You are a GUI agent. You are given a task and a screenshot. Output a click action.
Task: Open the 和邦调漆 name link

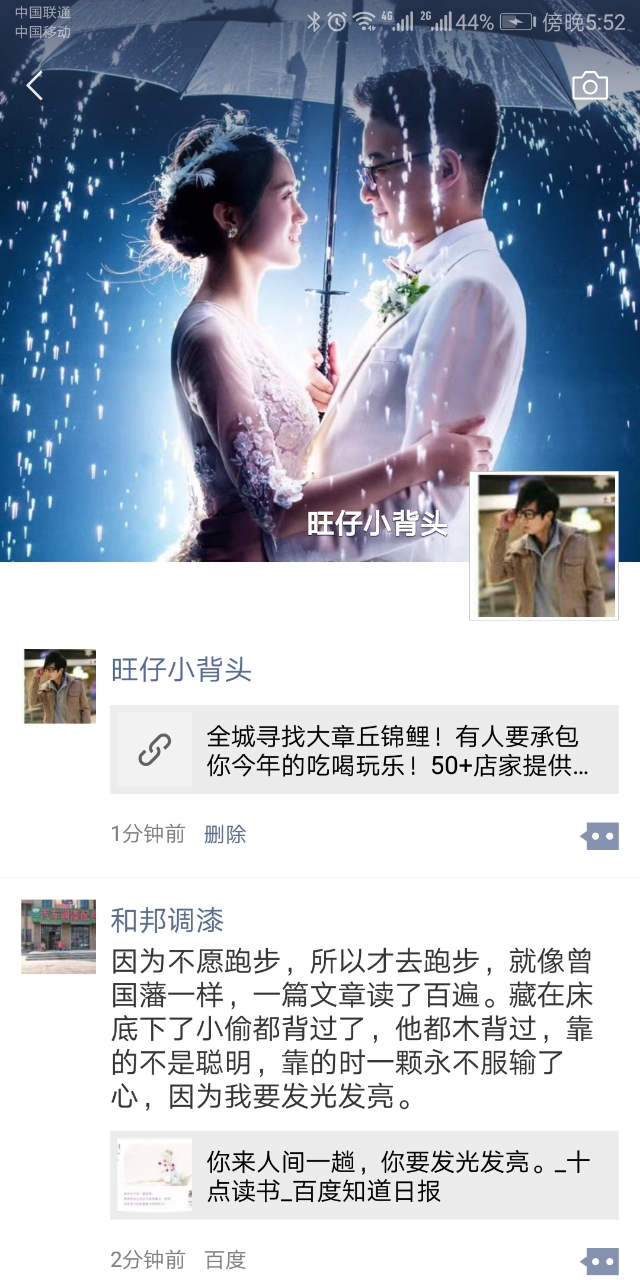click(x=167, y=920)
